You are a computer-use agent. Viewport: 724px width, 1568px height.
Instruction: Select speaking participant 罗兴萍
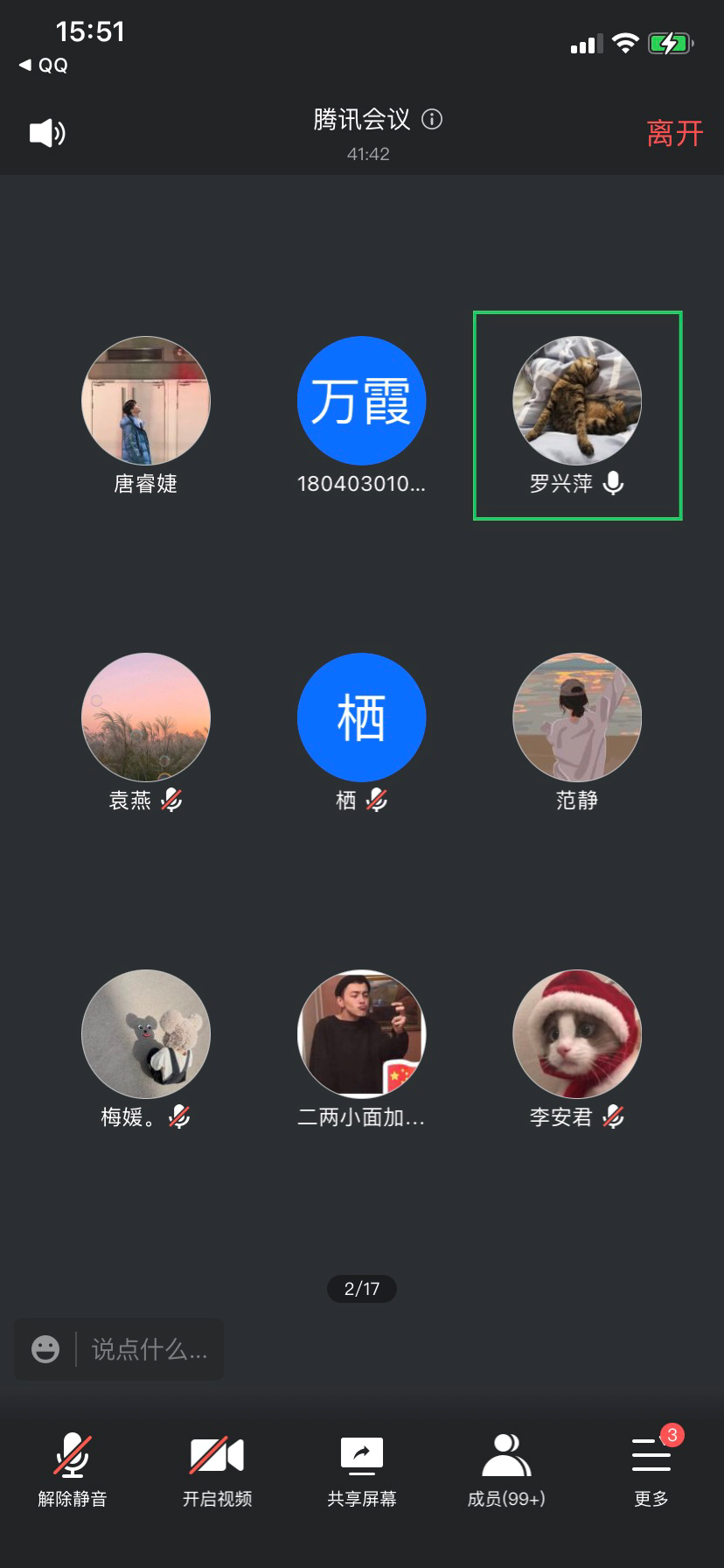[577, 401]
